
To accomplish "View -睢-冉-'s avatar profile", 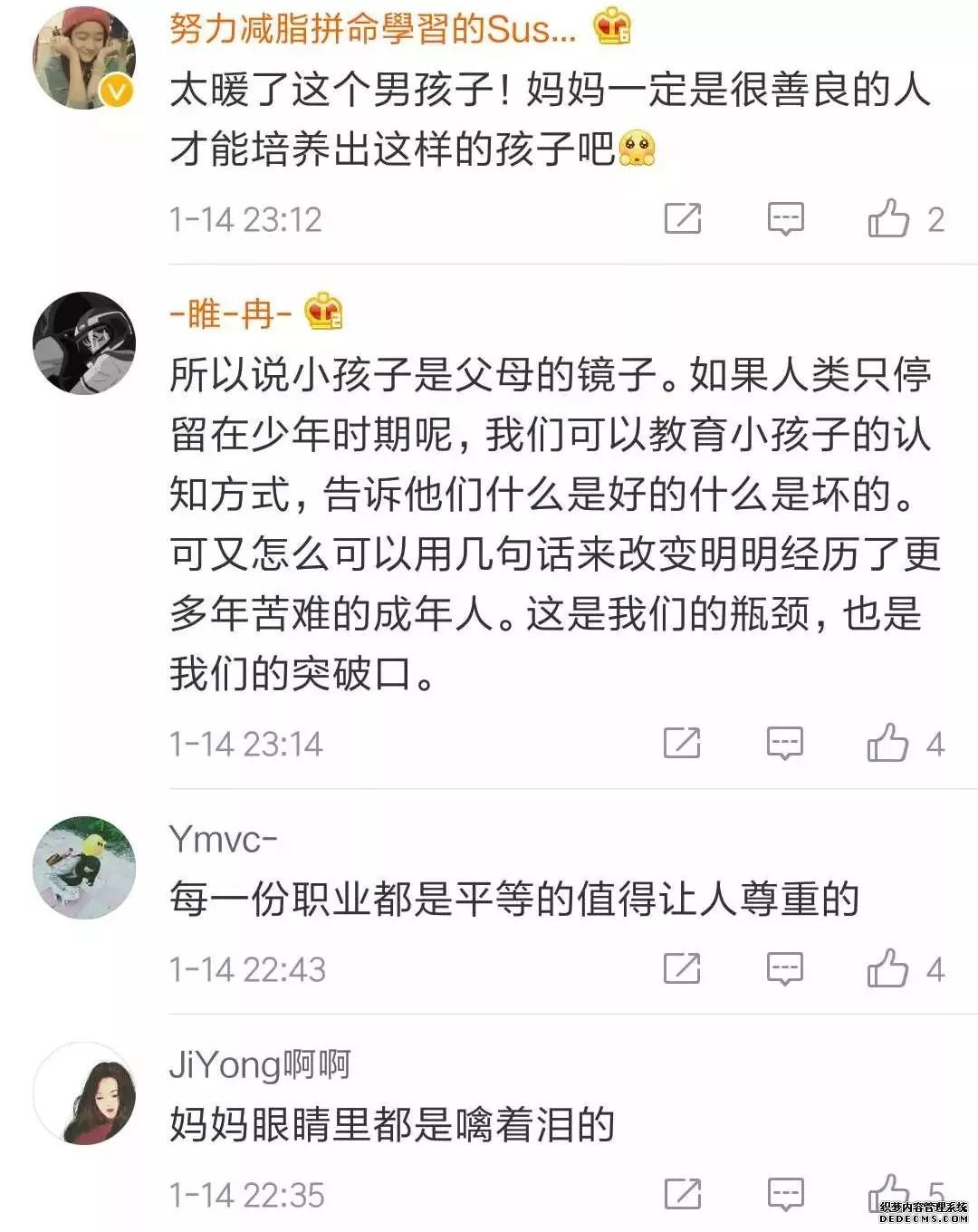I will pos(84,342).
